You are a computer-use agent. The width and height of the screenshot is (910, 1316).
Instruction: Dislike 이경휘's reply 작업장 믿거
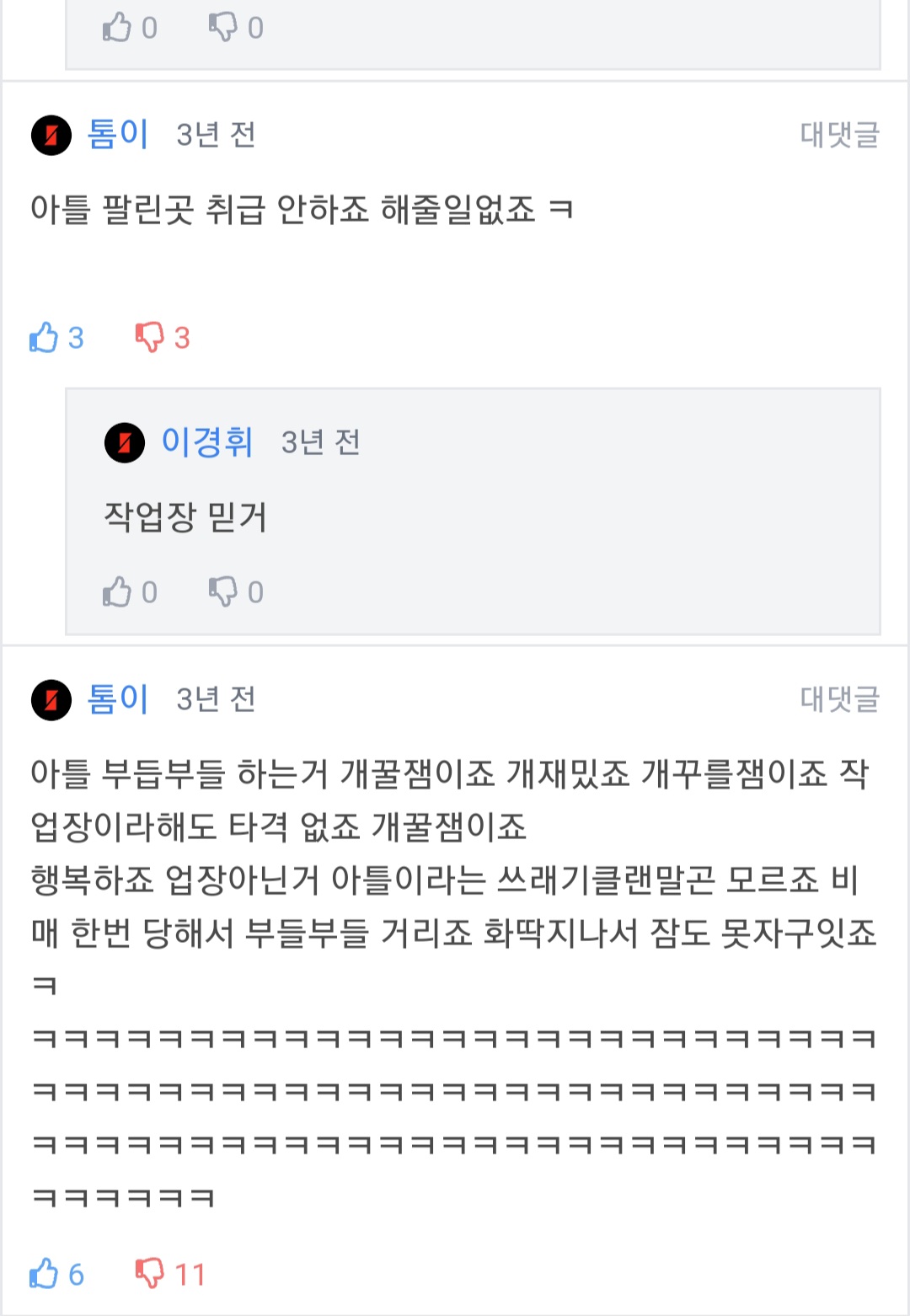tap(224, 591)
